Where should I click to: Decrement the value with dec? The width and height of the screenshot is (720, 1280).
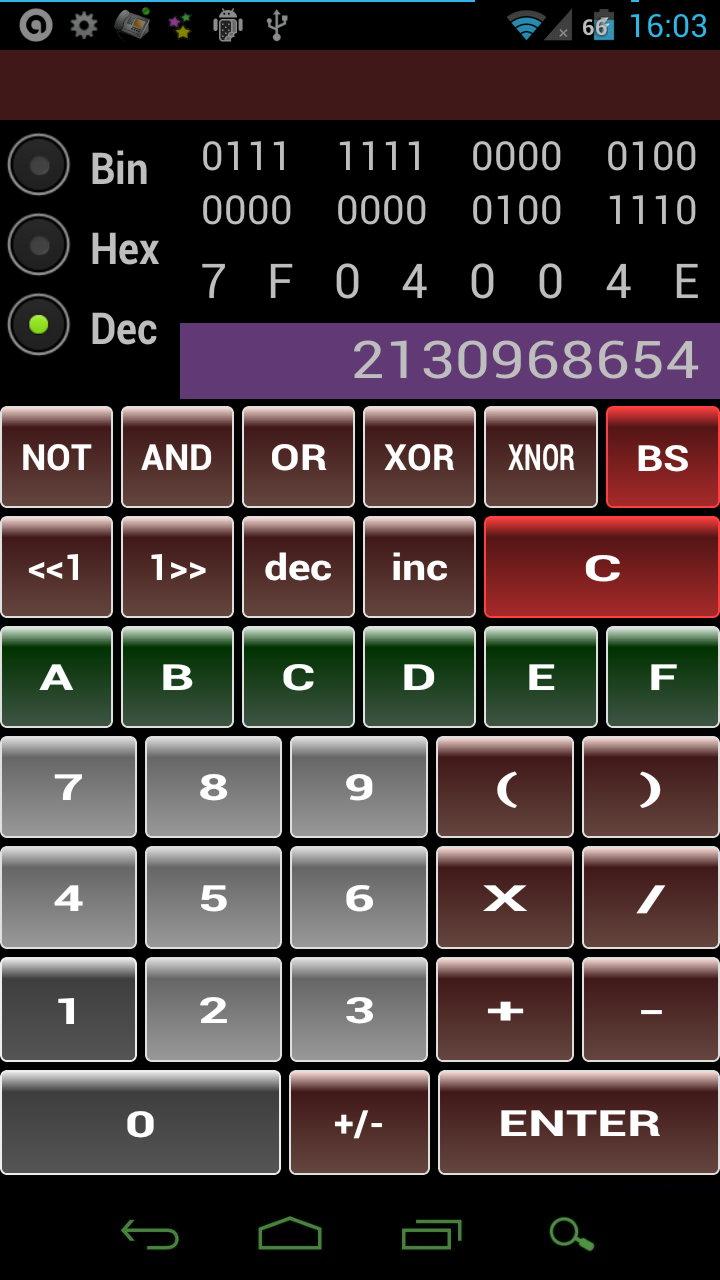[298, 567]
